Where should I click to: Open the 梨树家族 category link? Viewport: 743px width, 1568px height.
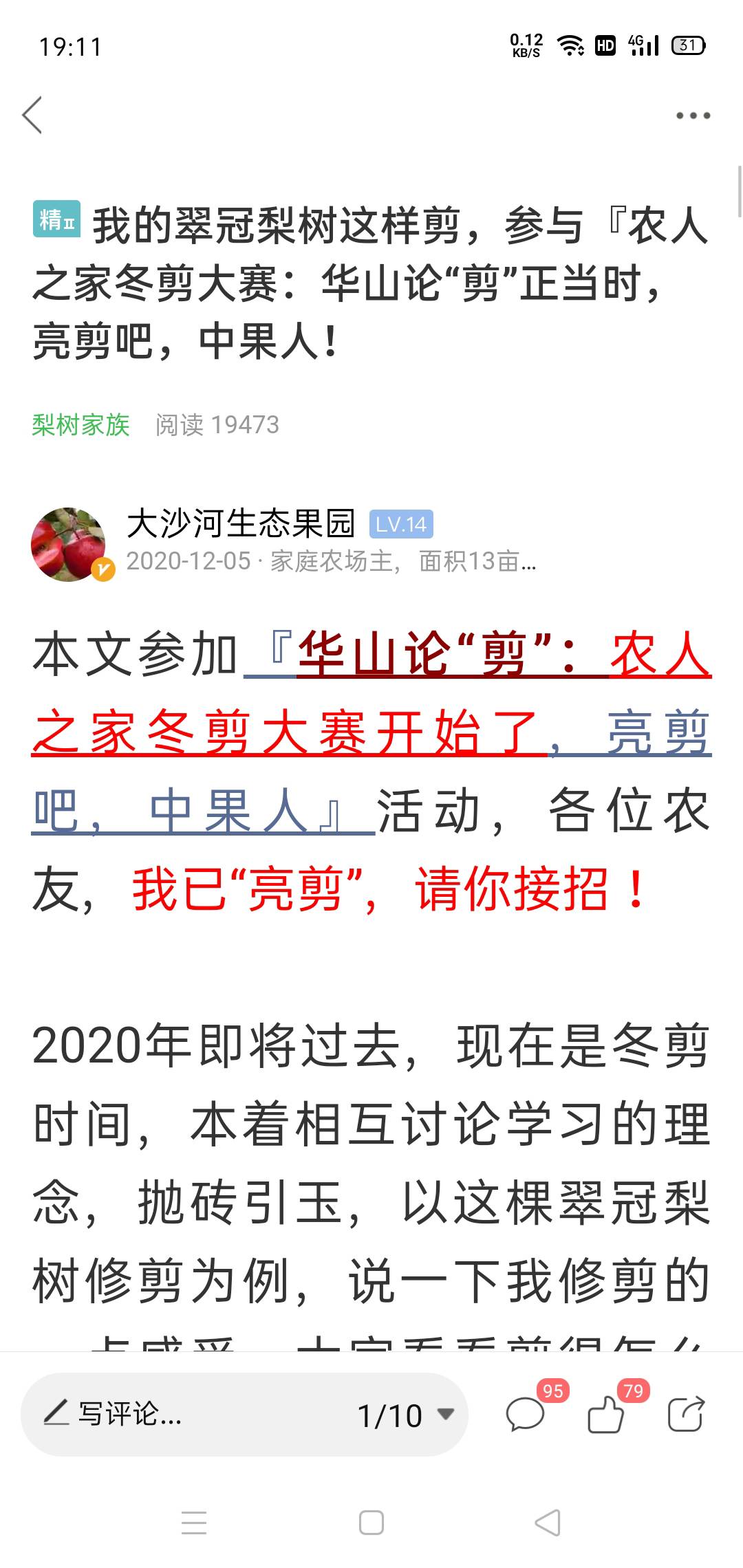[x=80, y=425]
